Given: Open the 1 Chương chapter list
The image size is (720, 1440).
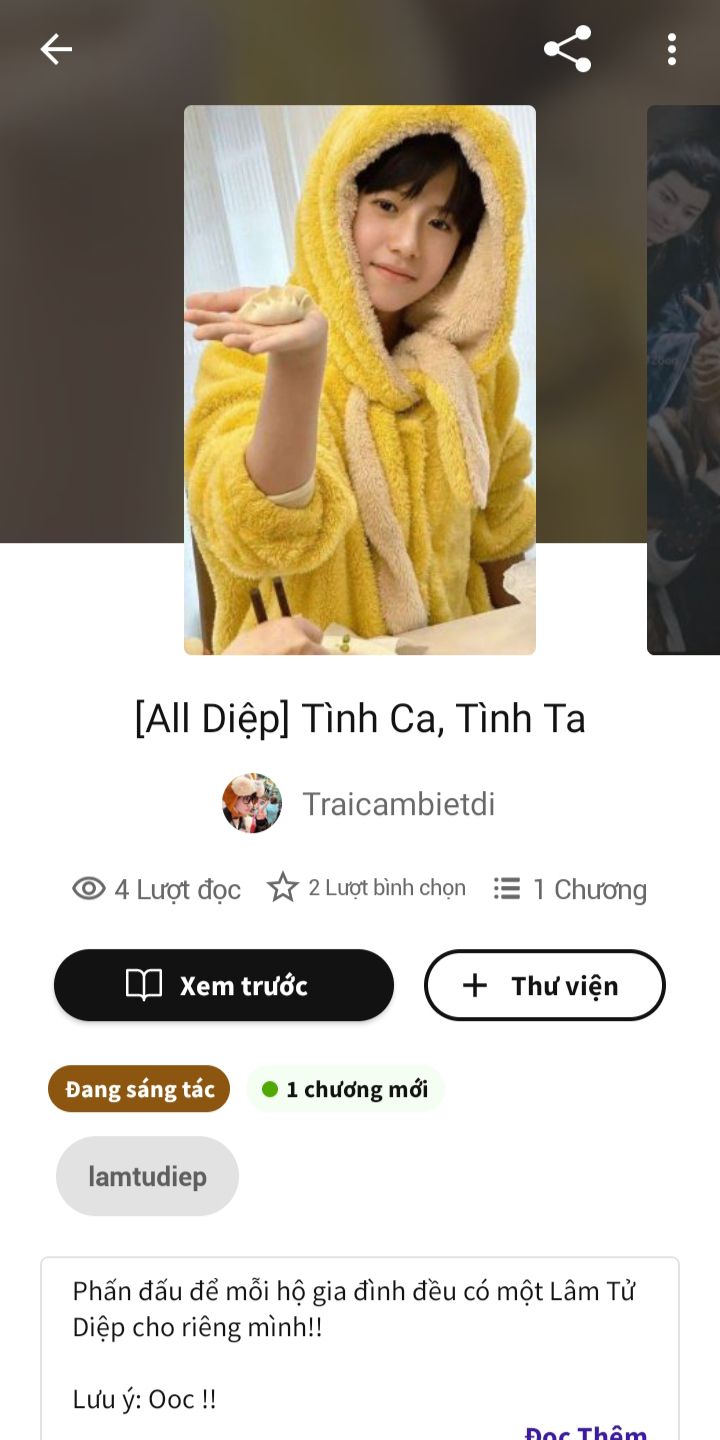Looking at the screenshot, I should pos(571,889).
